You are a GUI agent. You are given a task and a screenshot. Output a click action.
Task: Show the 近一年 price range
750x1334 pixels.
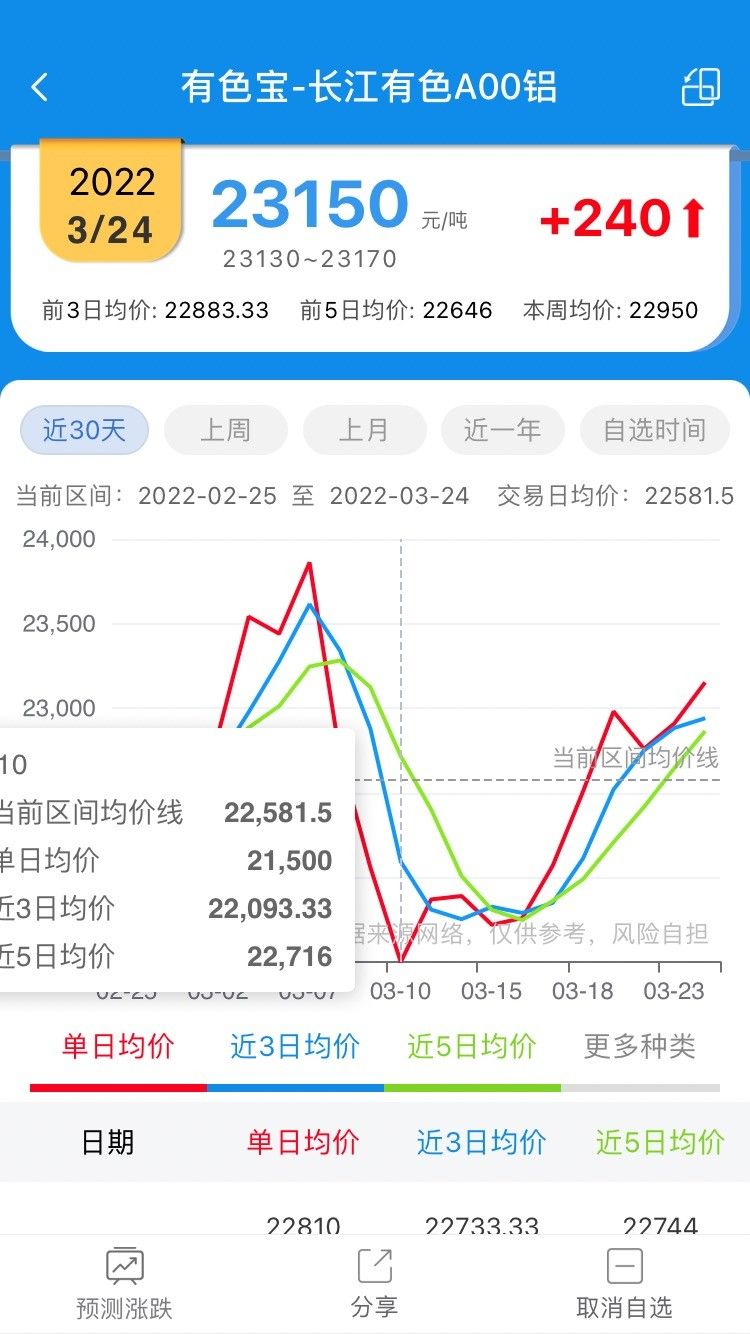coord(503,430)
